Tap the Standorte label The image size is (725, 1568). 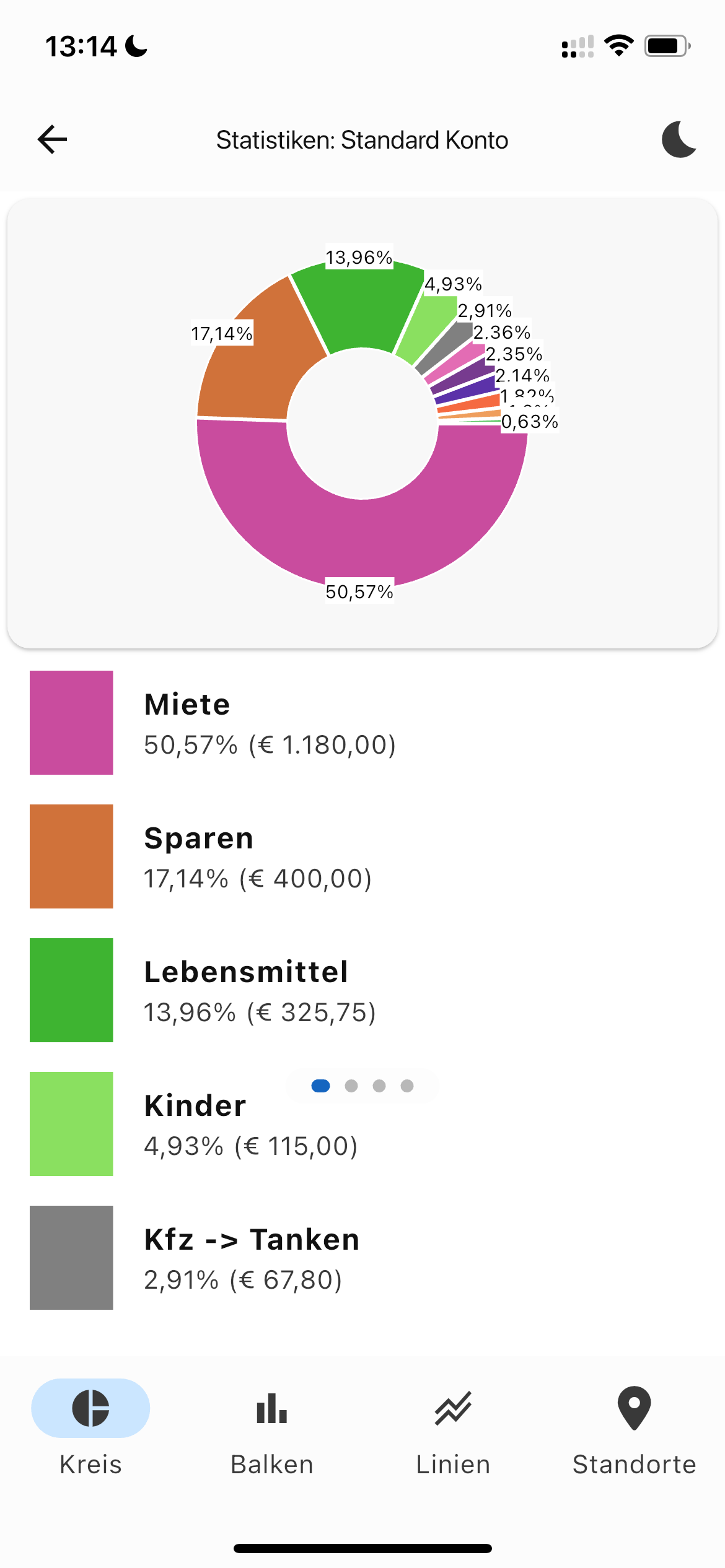tap(634, 1463)
